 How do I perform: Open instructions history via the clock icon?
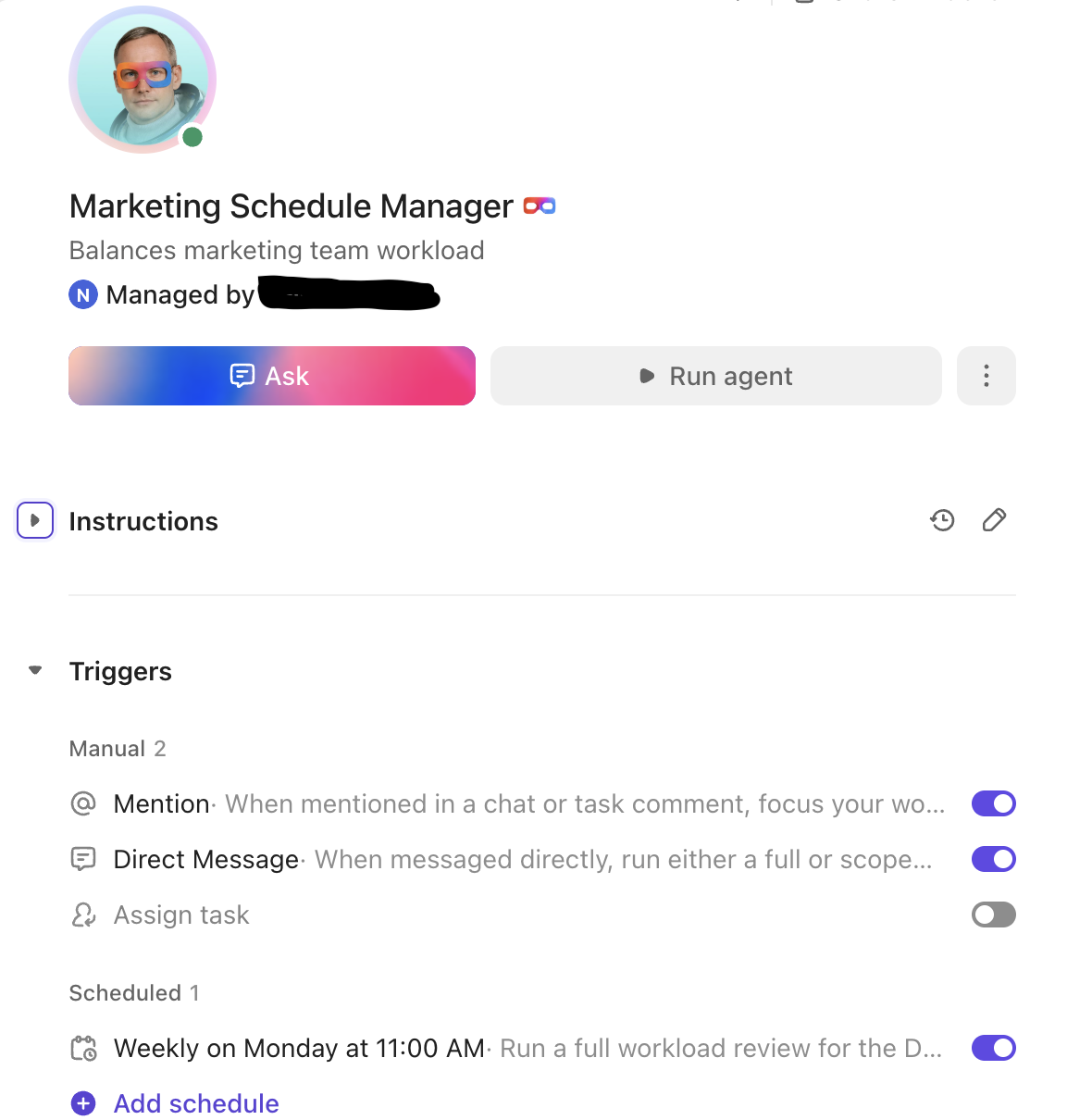tap(942, 520)
